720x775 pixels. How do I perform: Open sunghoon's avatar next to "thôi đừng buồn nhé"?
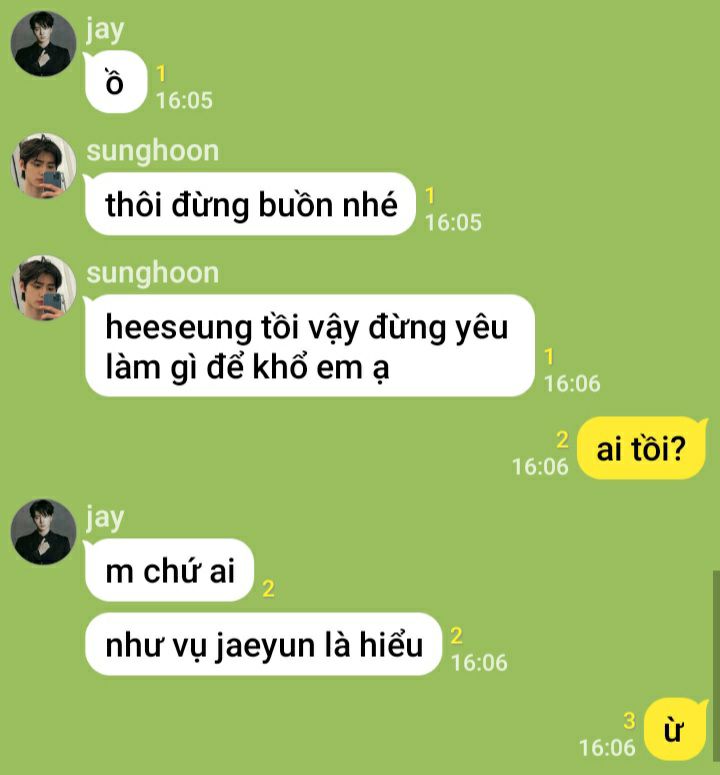pyautogui.click(x=43, y=166)
